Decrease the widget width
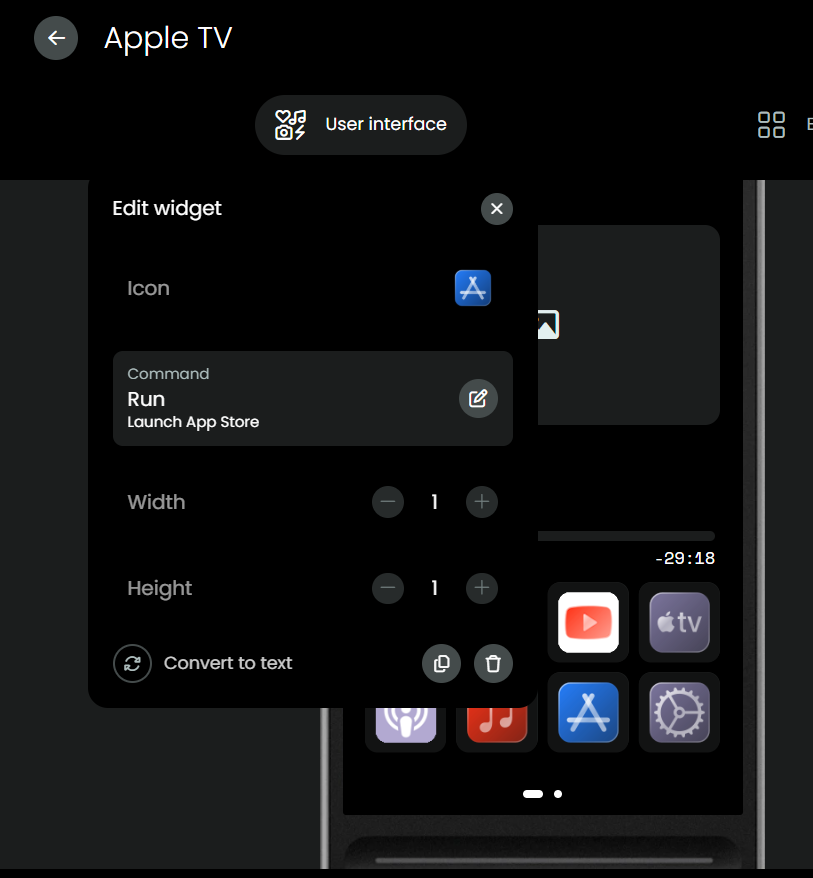The height and width of the screenshot is (878, 813). 388,502
